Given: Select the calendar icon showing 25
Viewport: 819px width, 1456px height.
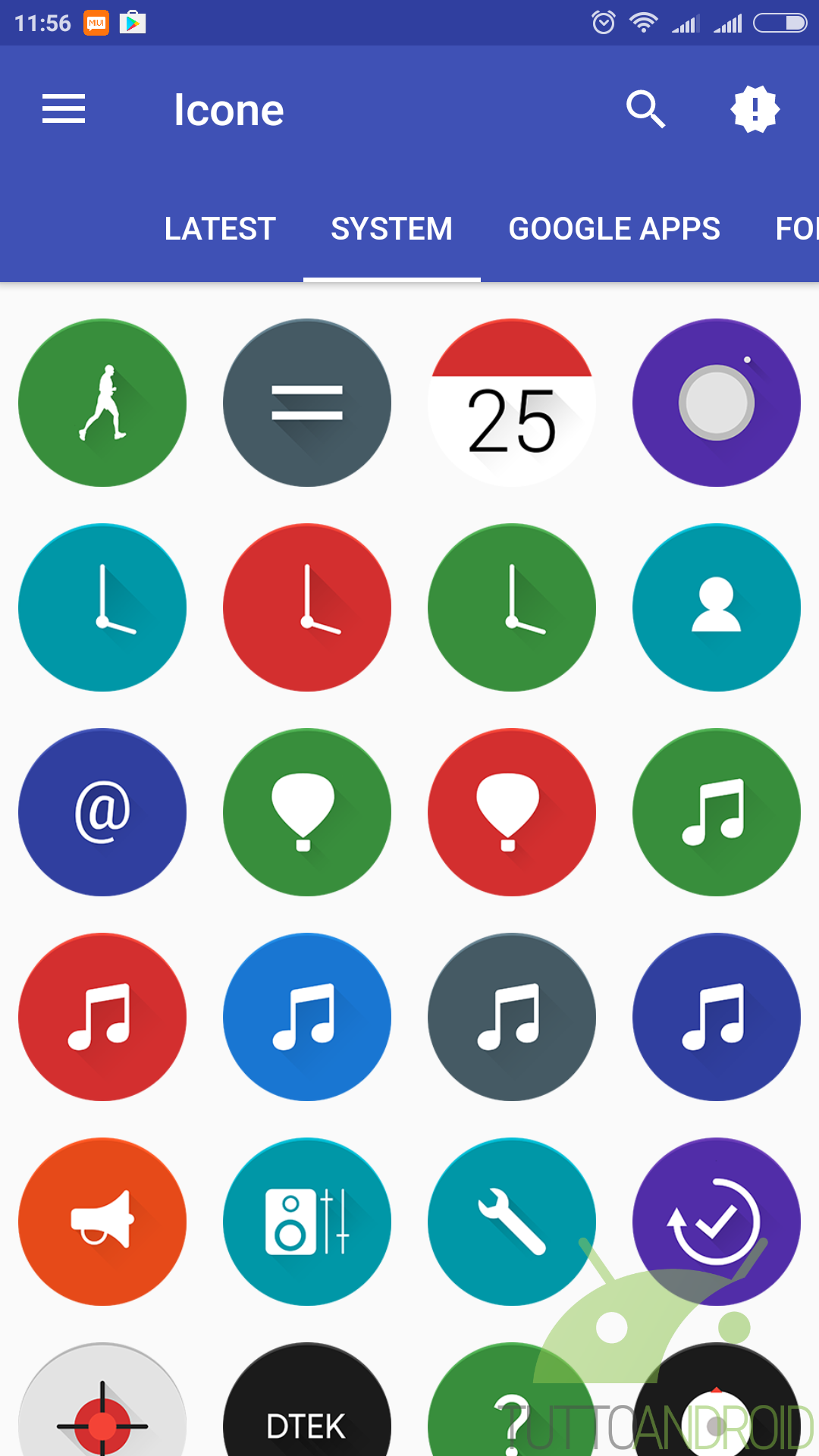Looking at the screenshot, I should click(512, 403).
